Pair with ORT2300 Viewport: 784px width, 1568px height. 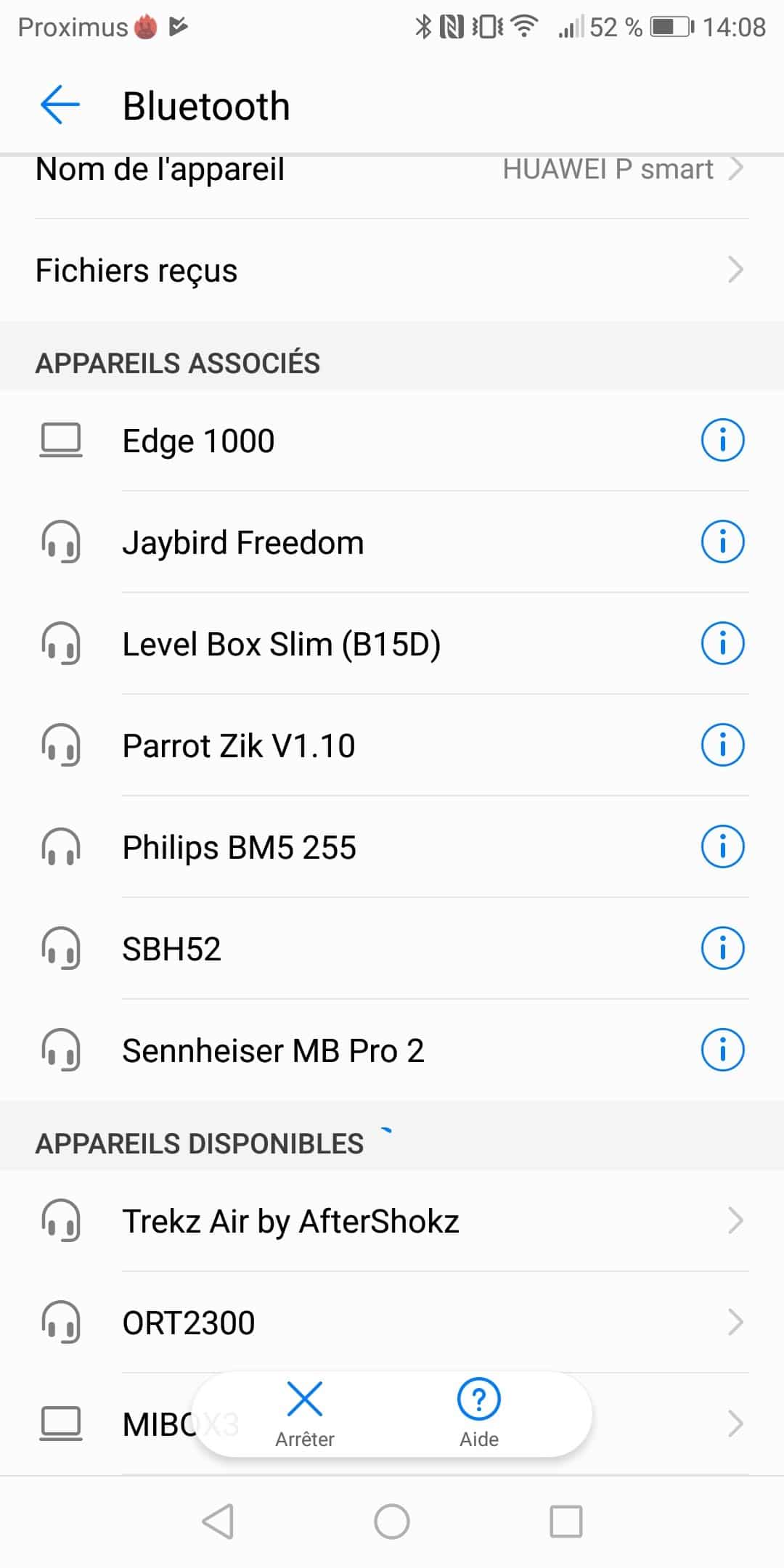392,1322
